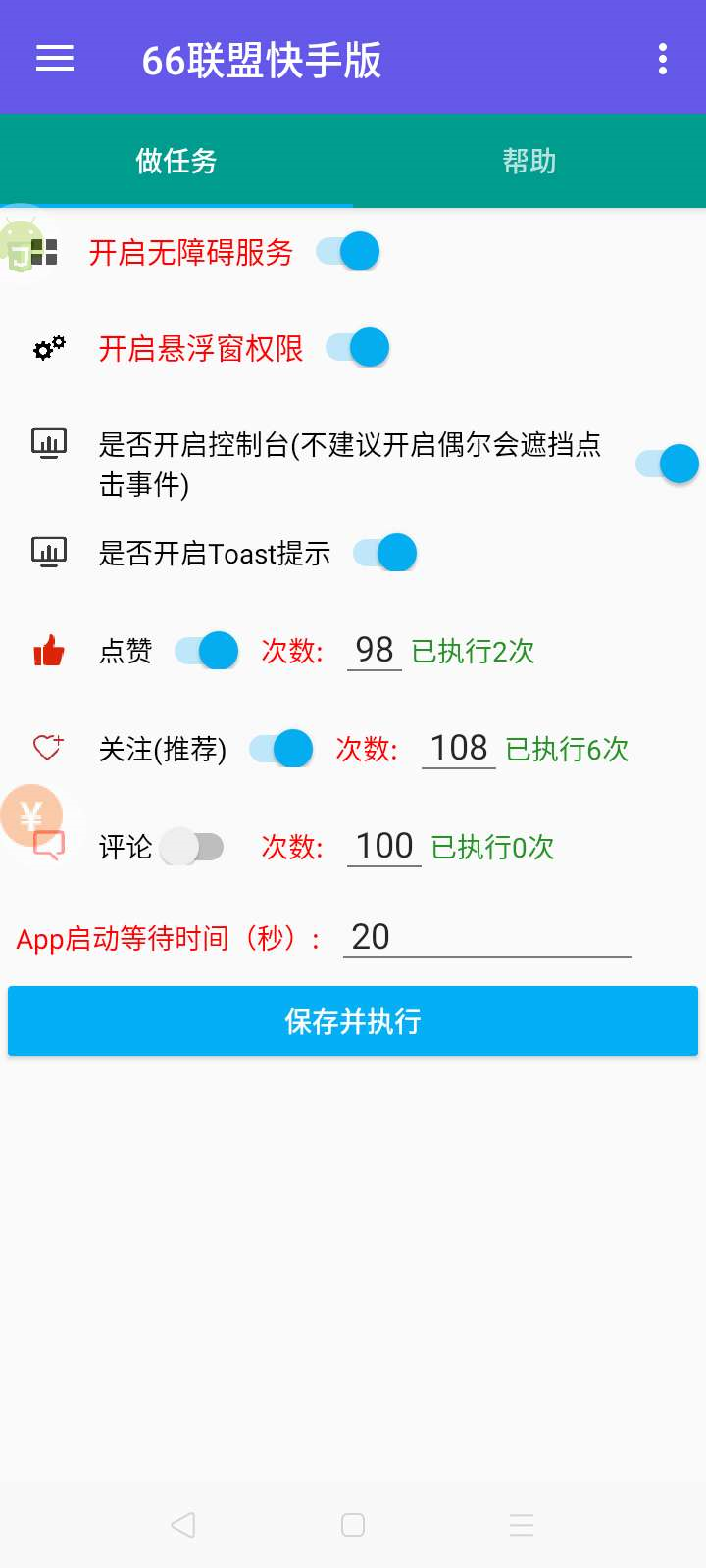
Task: Tap the 保存并执行 button
Action: 353,1021
